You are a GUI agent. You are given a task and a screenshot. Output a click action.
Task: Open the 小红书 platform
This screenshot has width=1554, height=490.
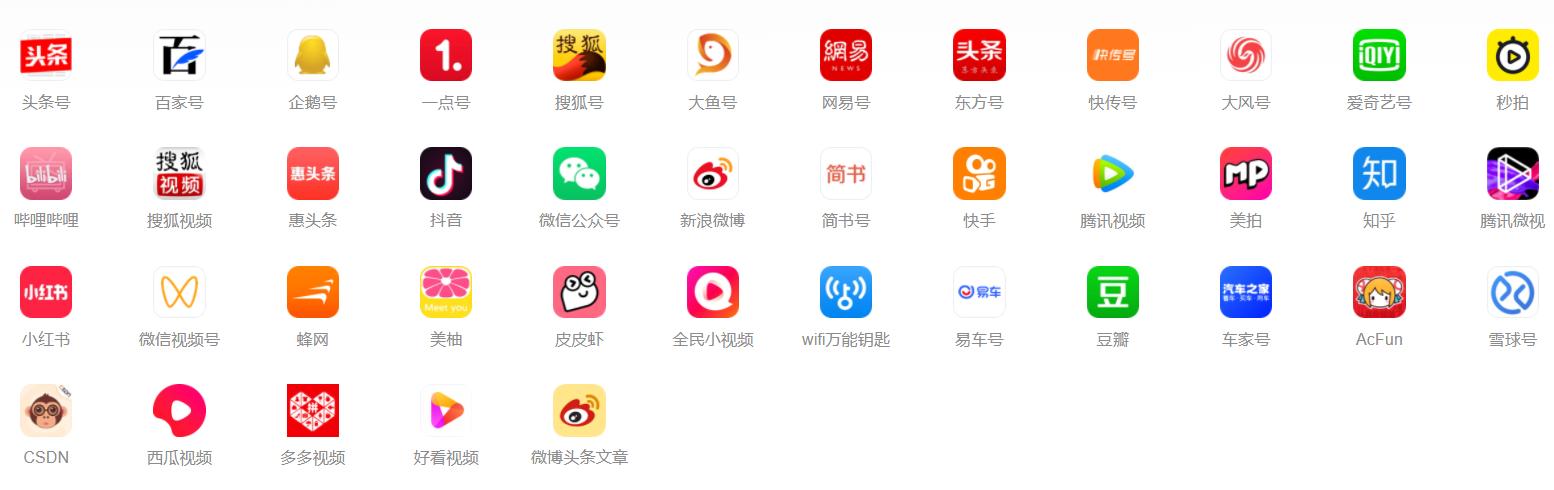point(46,292)
